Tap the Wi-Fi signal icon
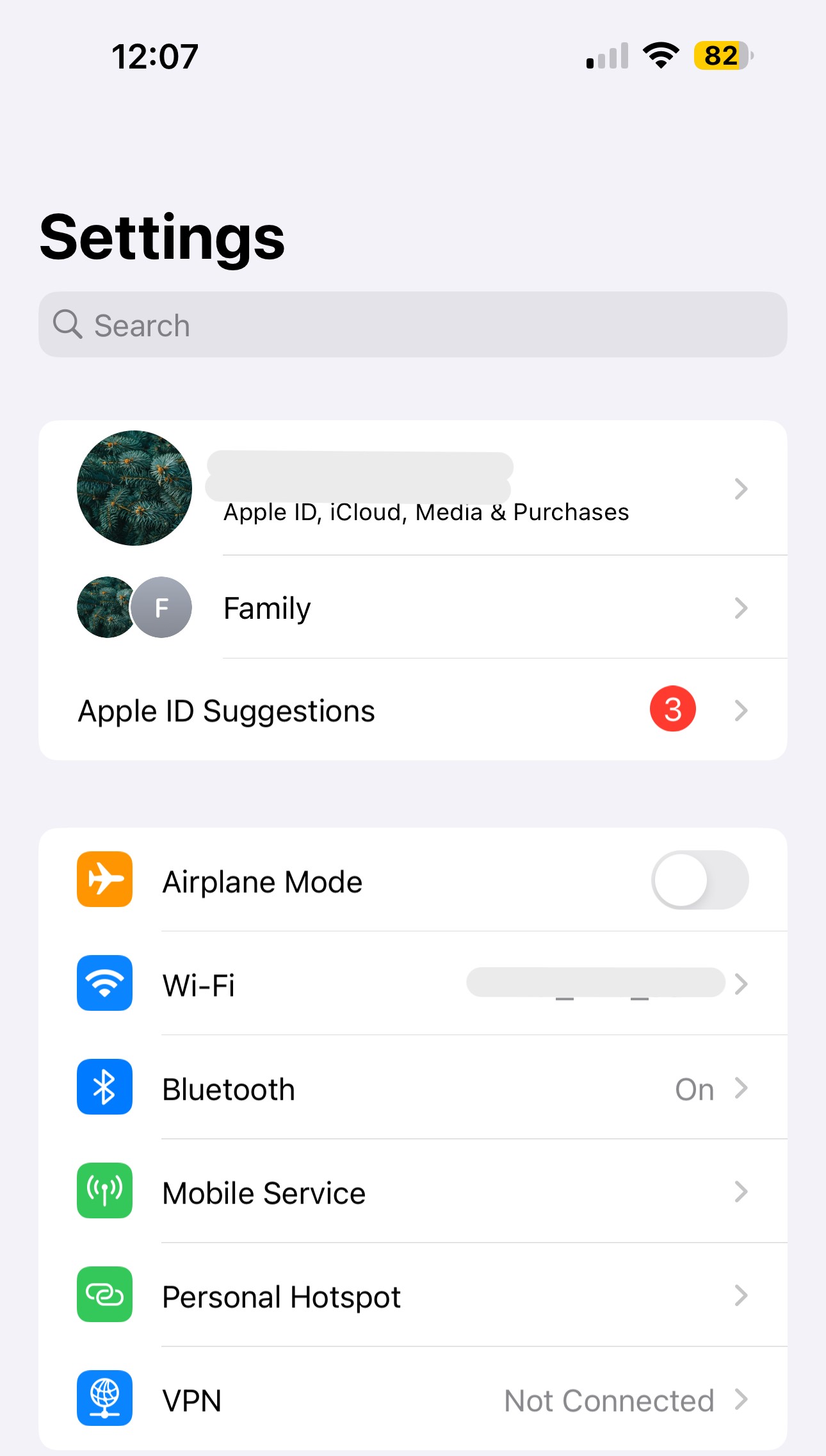 tap(104, 984)
